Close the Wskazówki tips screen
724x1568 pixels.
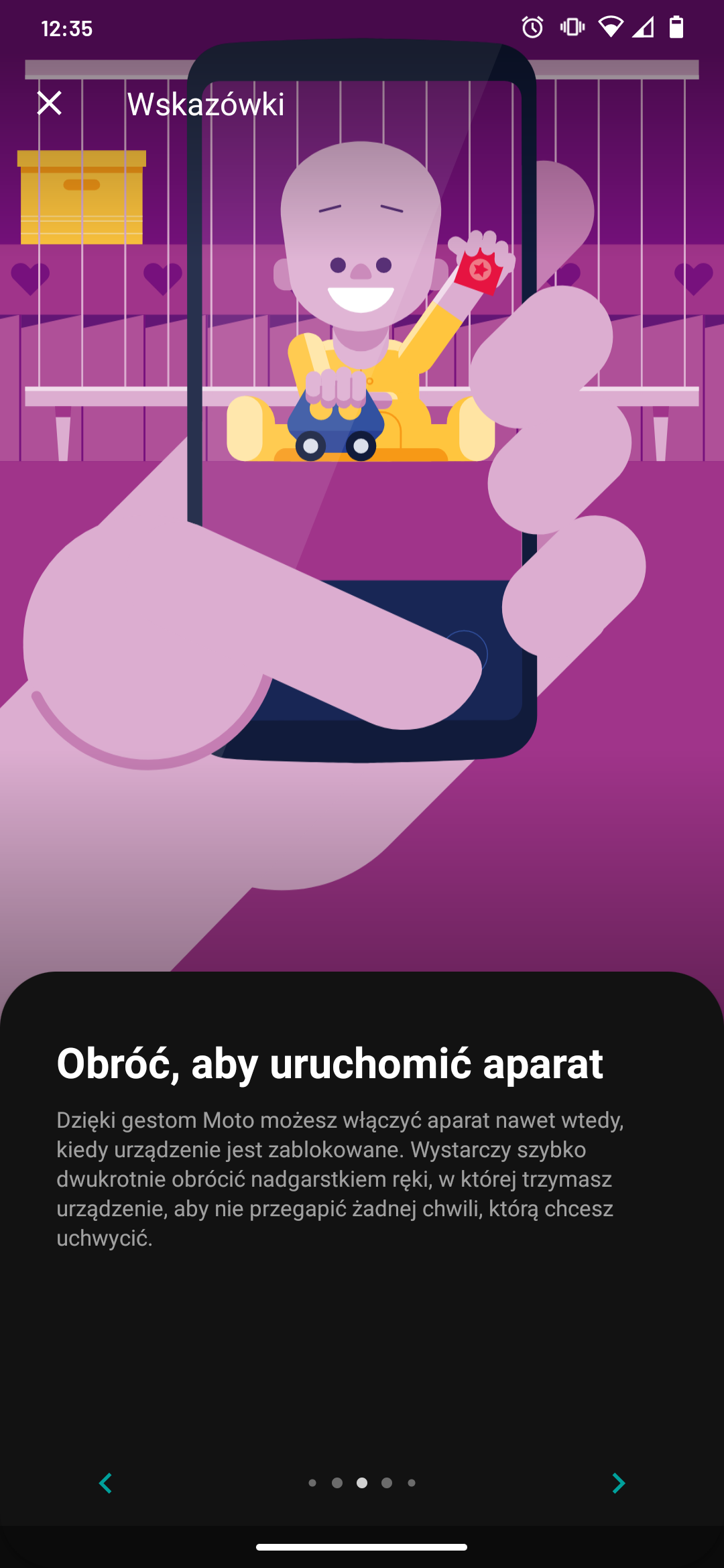[x=49, y=103]
